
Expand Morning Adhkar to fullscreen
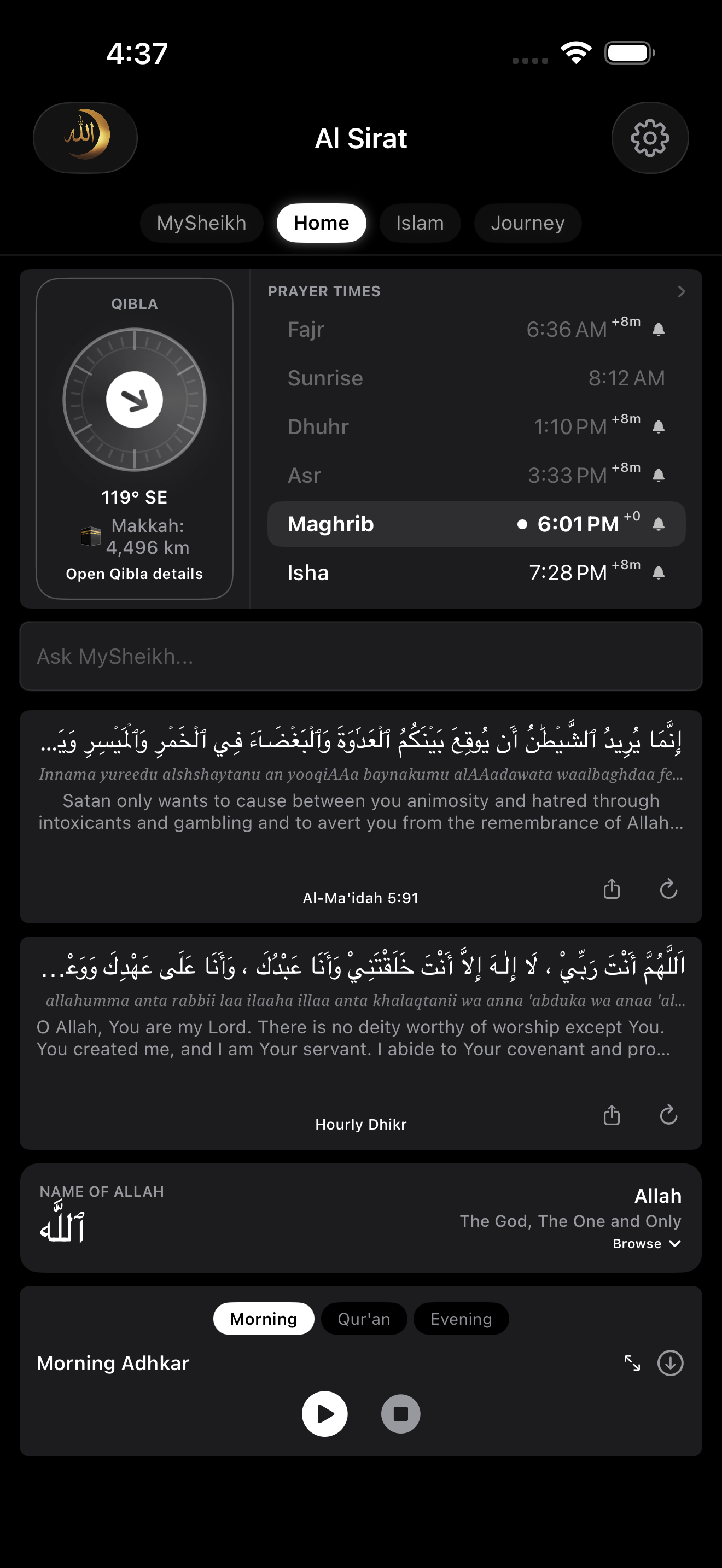pos(632,1363)
